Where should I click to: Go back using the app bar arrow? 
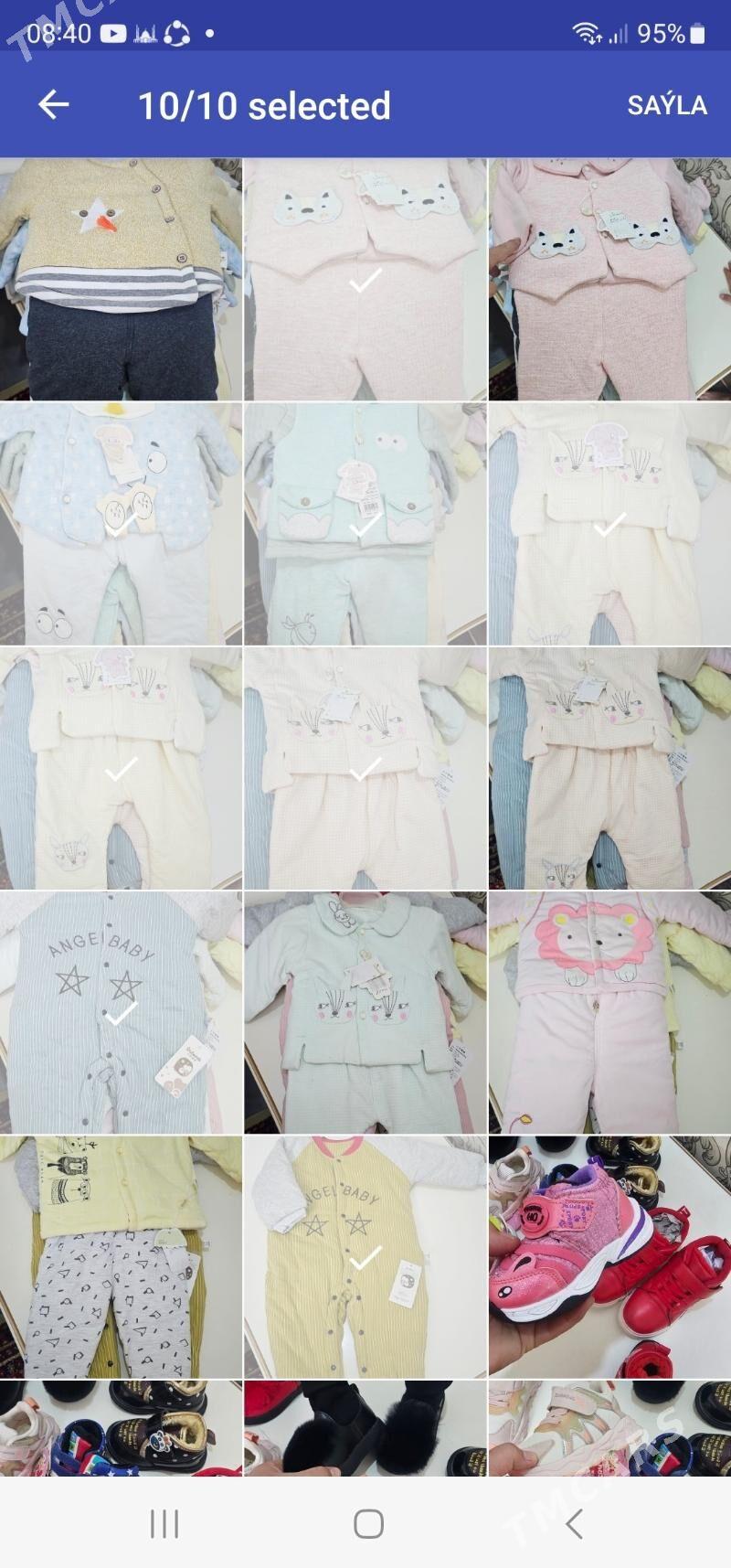click(54, 105)
